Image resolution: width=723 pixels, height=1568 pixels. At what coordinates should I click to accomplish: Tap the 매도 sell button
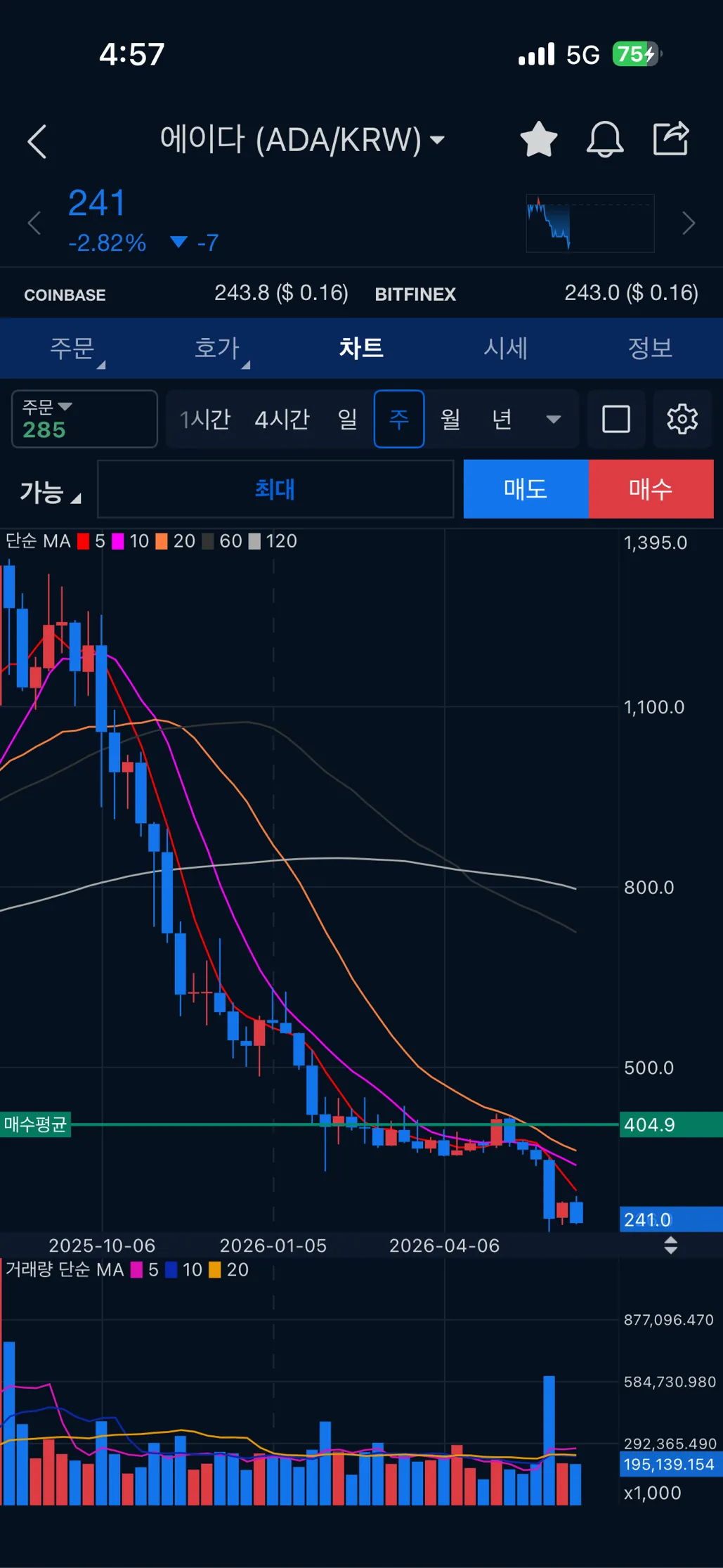[x=526, y=489]
